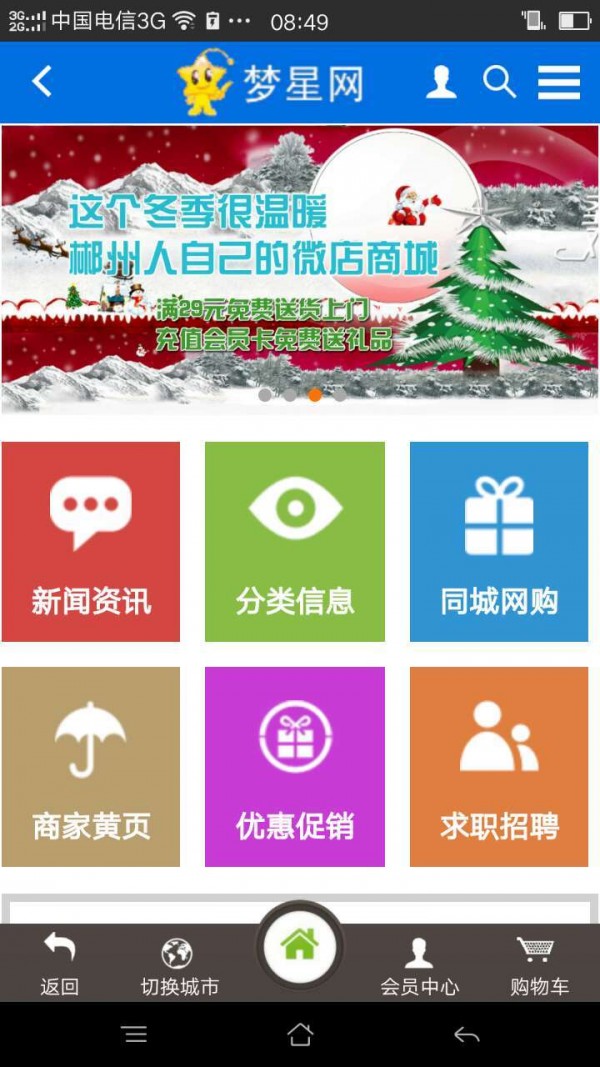The image size is (600, 1067).
Task: Open the 新闻资讯 news tile
Action: (x=91, y=541)
